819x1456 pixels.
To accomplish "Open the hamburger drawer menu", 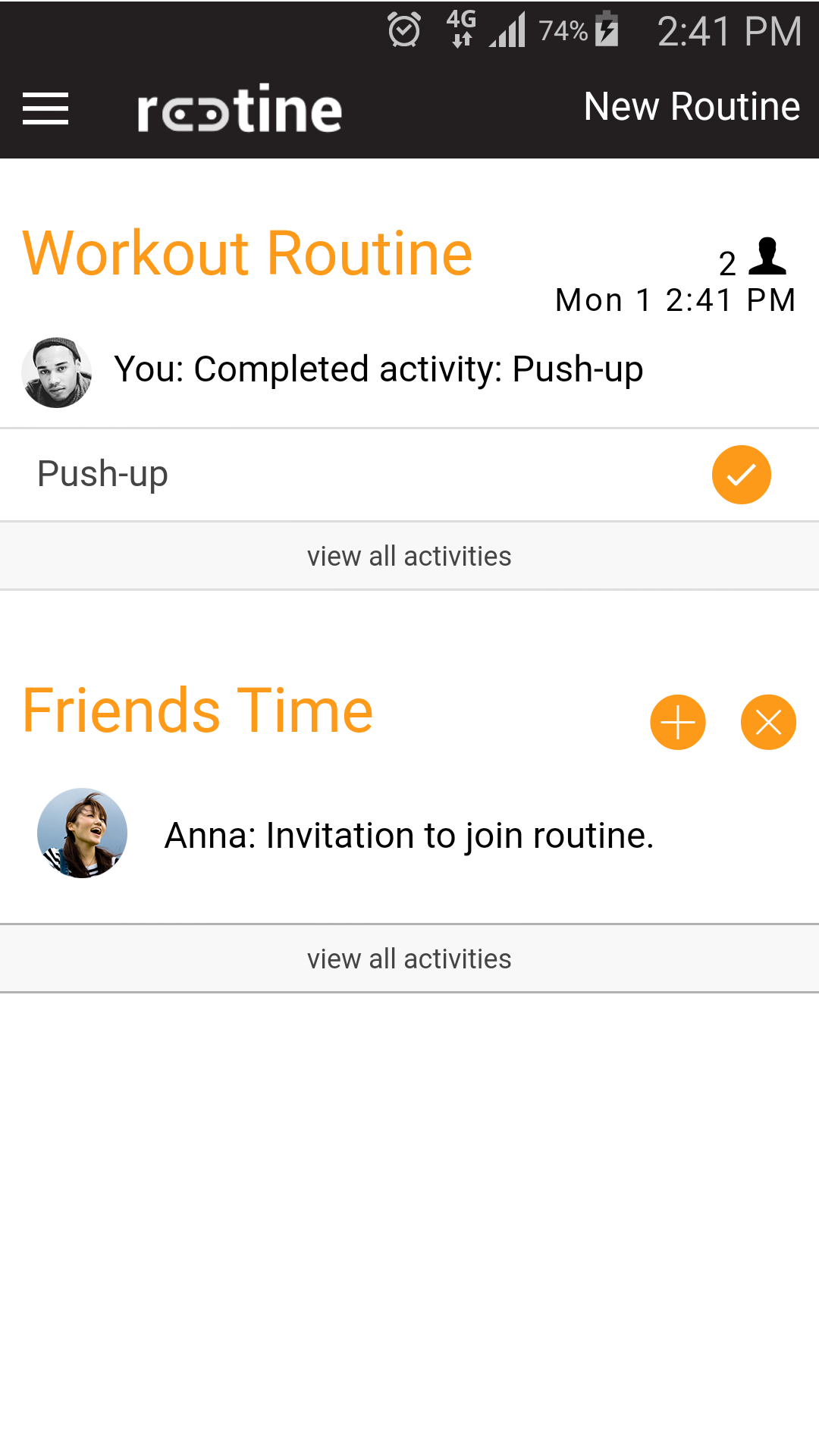I will pyautogui.click(x=45, y=108).
